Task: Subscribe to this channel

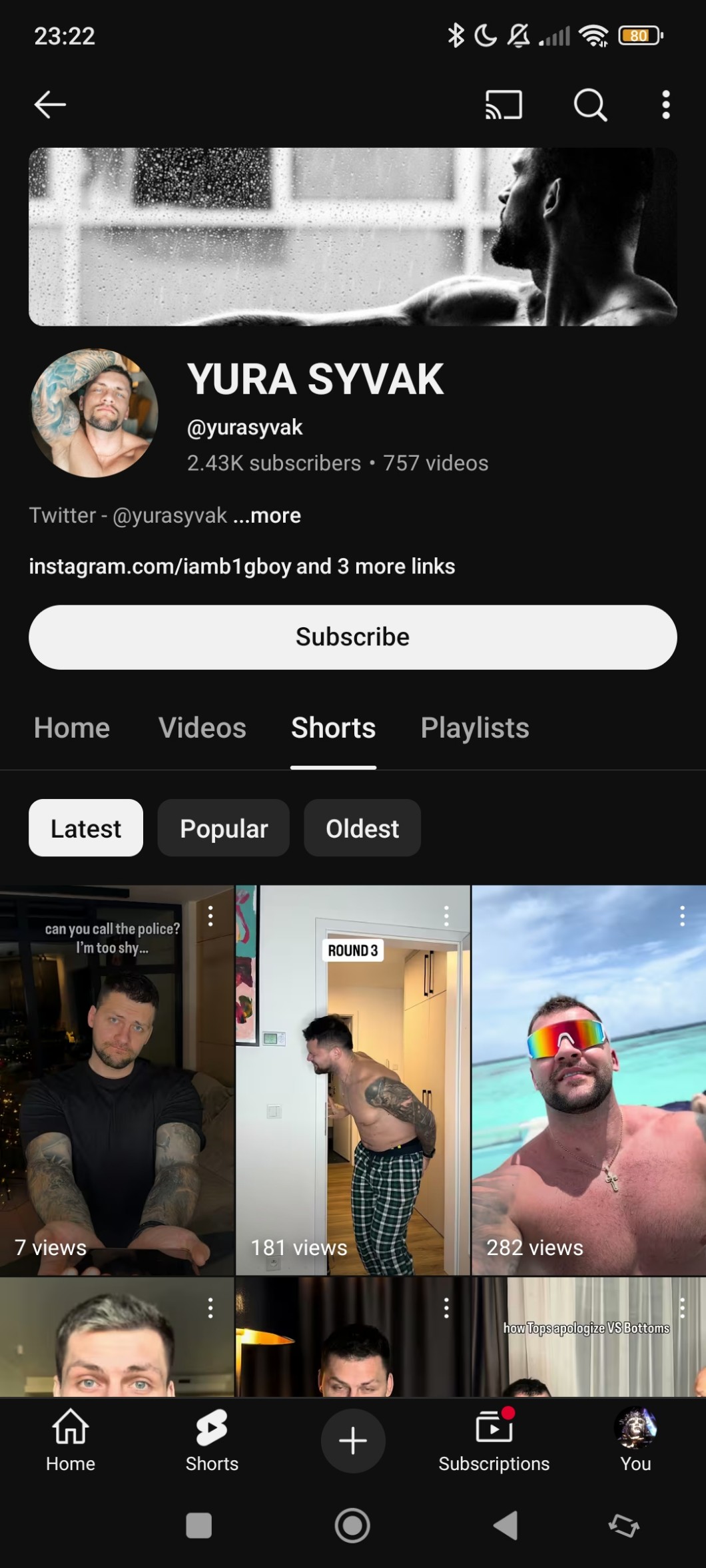Action: click(353, 637)
